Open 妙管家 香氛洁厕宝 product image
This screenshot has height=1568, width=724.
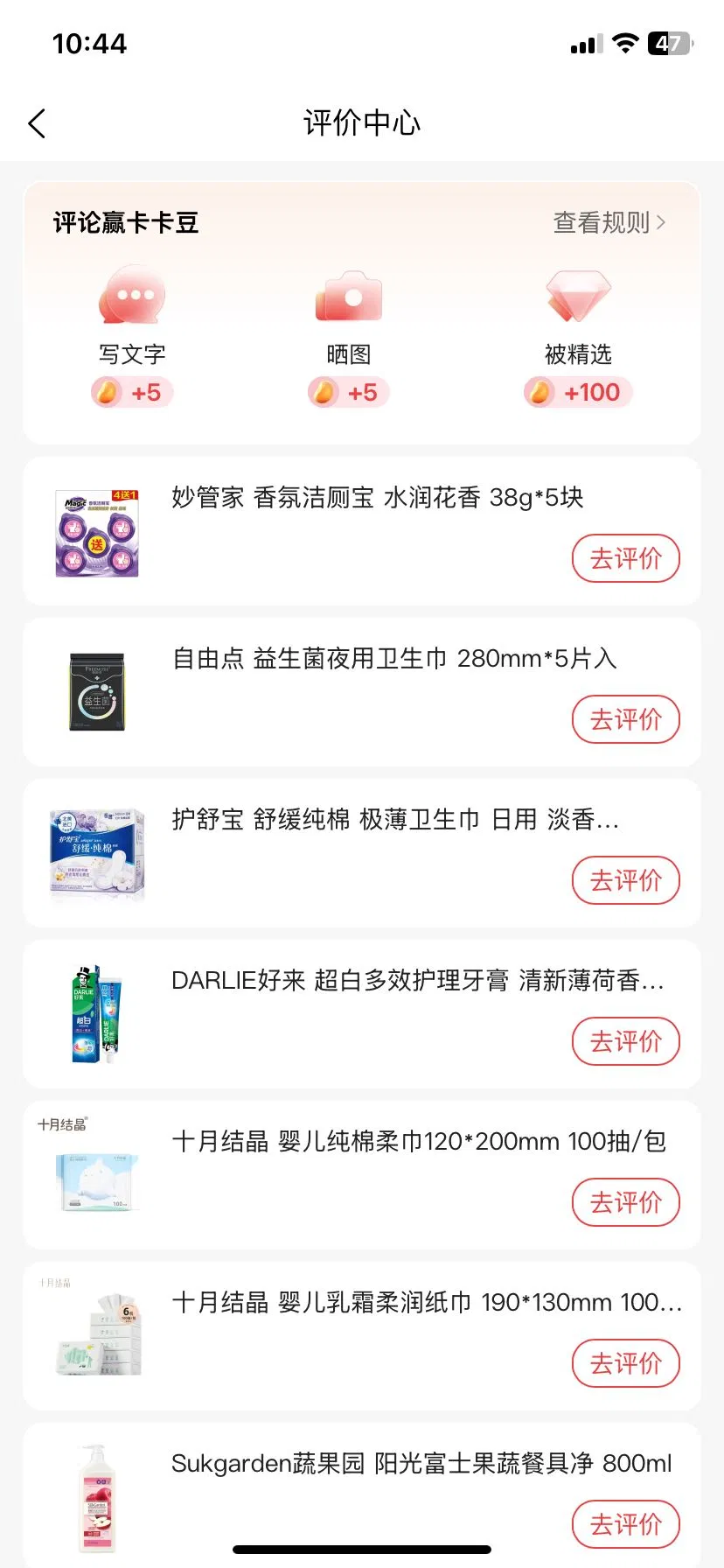pyautogui.click(x=97, y=533)
